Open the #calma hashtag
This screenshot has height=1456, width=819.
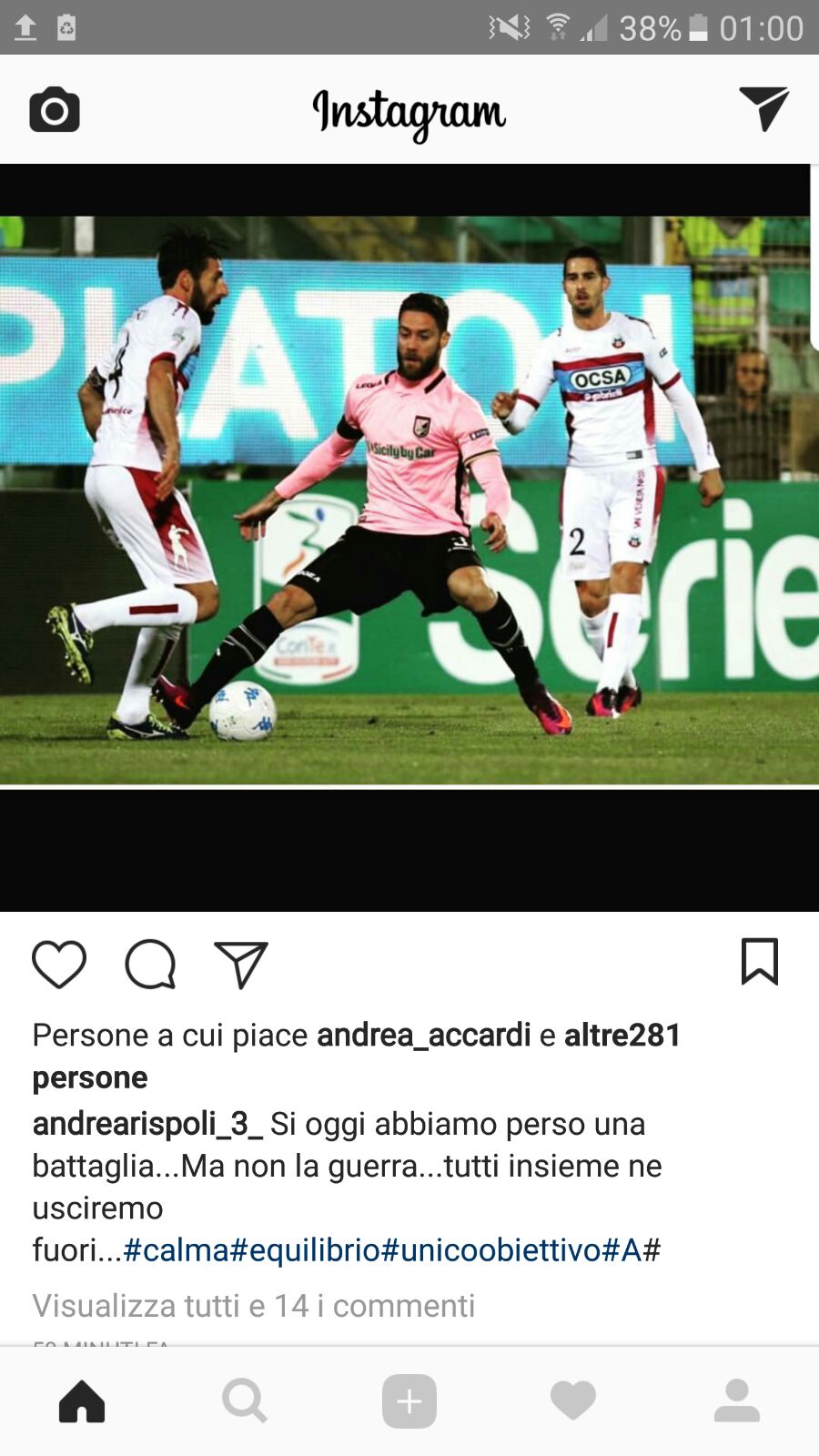pyautogui.click(x=176, y=1249)
